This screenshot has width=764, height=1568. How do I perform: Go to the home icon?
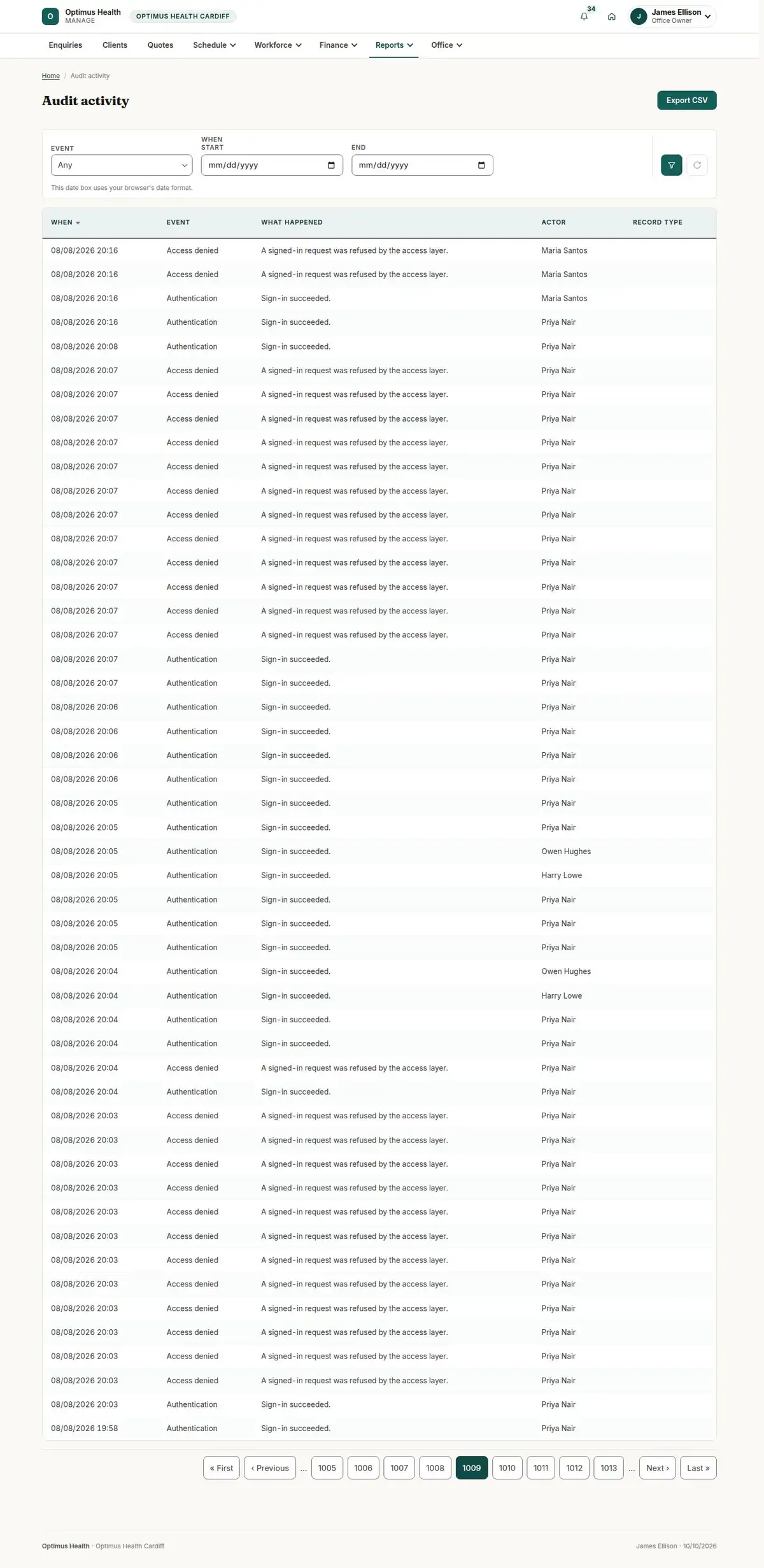(x=611, y=17)
